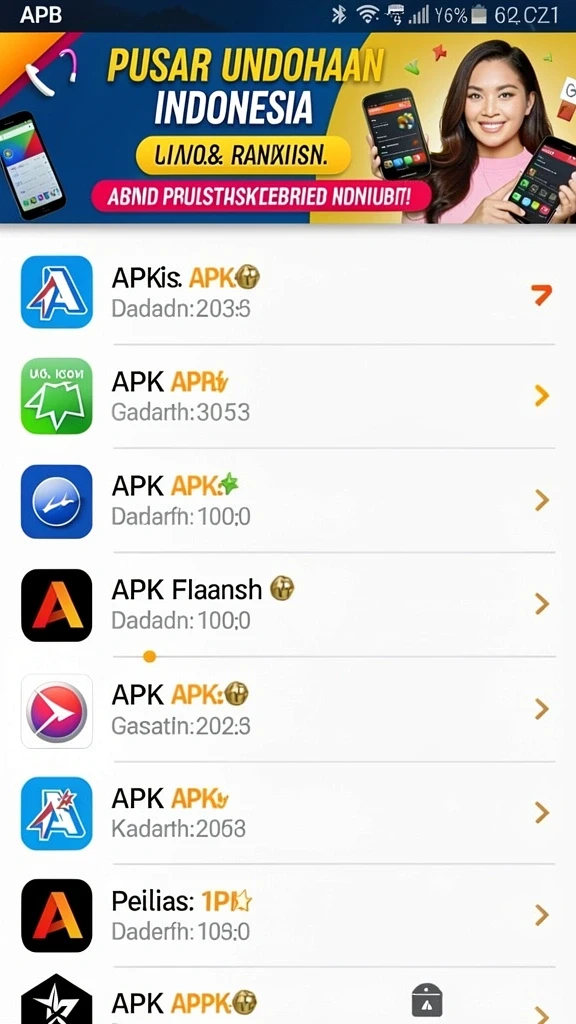Select the app row labeled Gadarth:3053
The height and width of the screenshot is (1024, 576).
pyautogui.click(x=288, y=396)
